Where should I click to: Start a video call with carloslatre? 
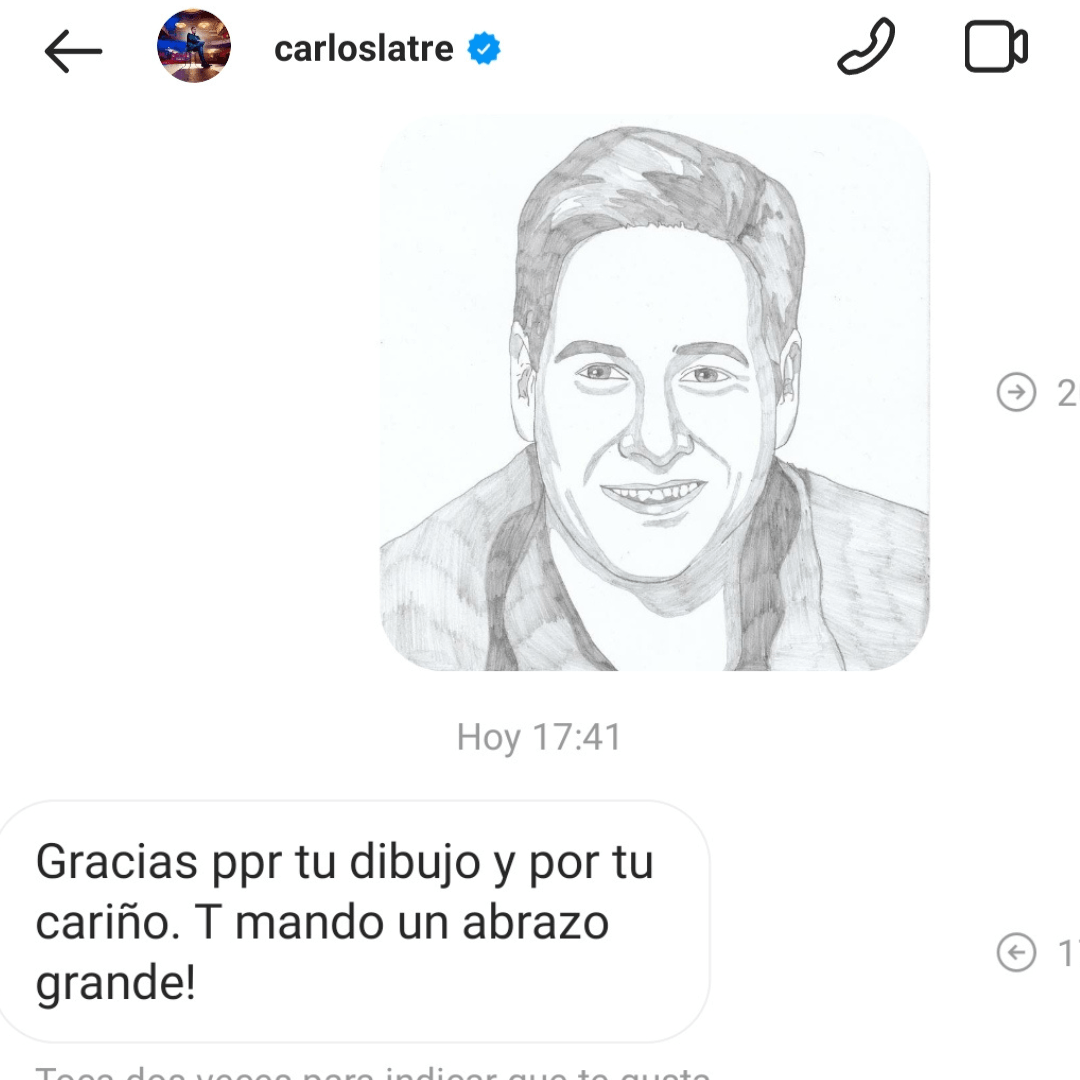tap(996, 48)
